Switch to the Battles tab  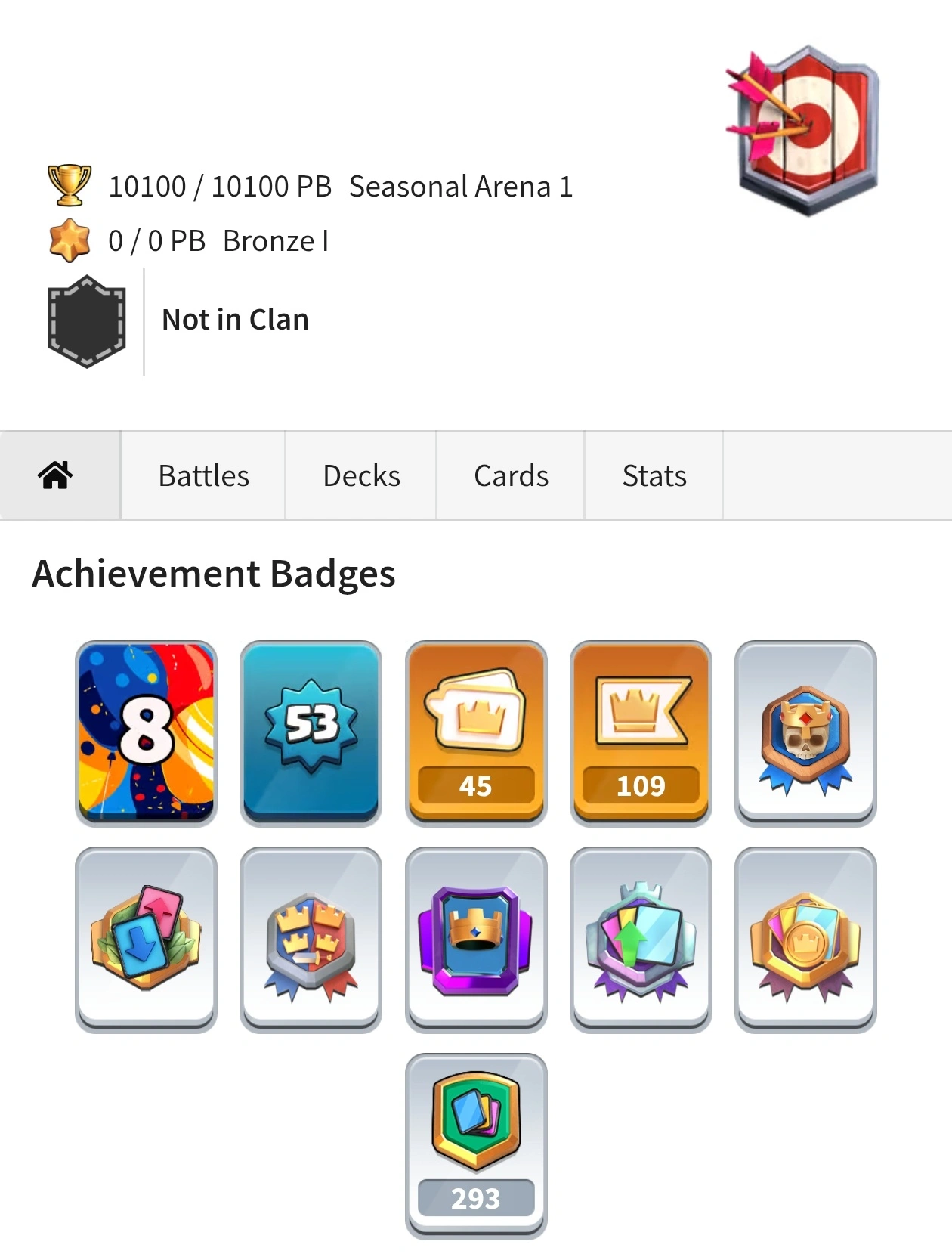(203, 475)
